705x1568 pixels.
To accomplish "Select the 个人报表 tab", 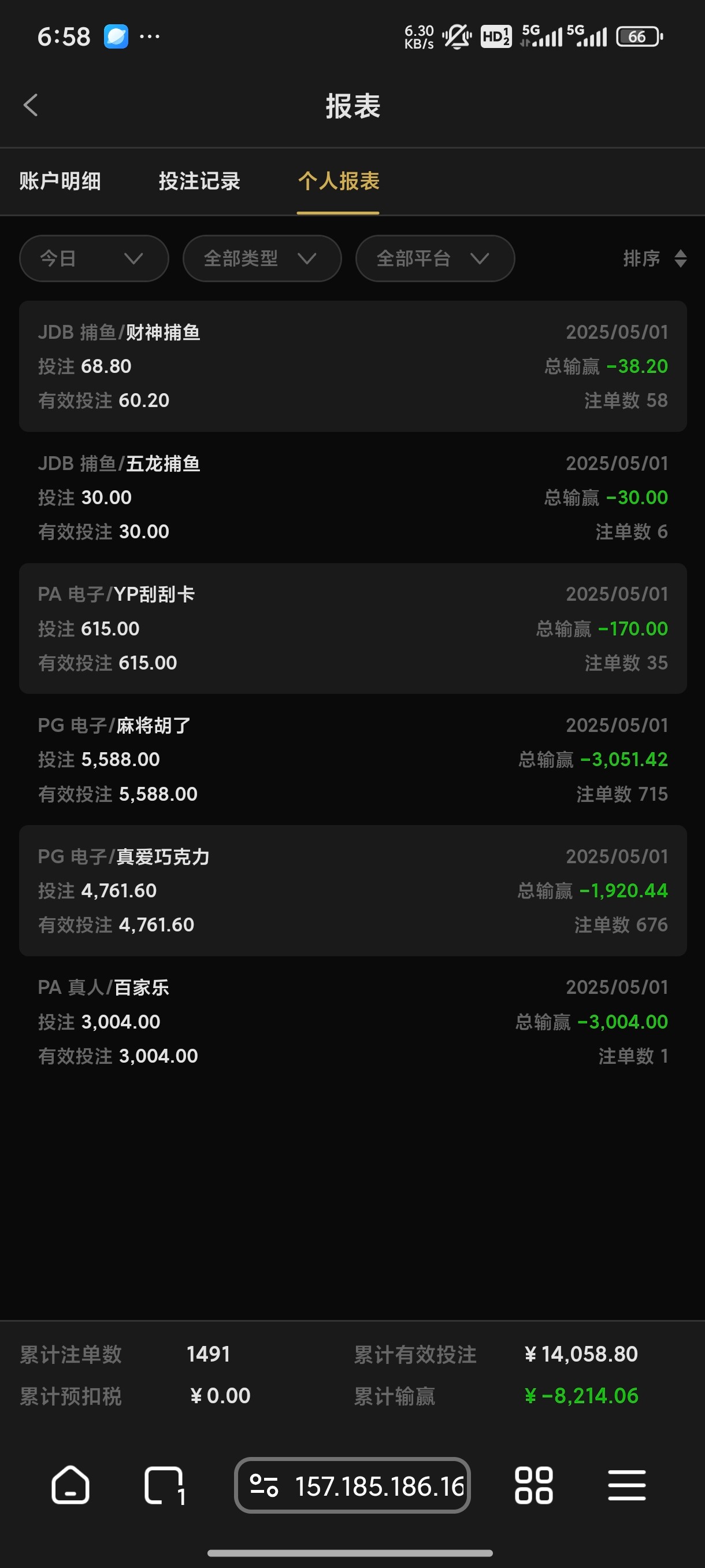I will (x=338, y=181).
